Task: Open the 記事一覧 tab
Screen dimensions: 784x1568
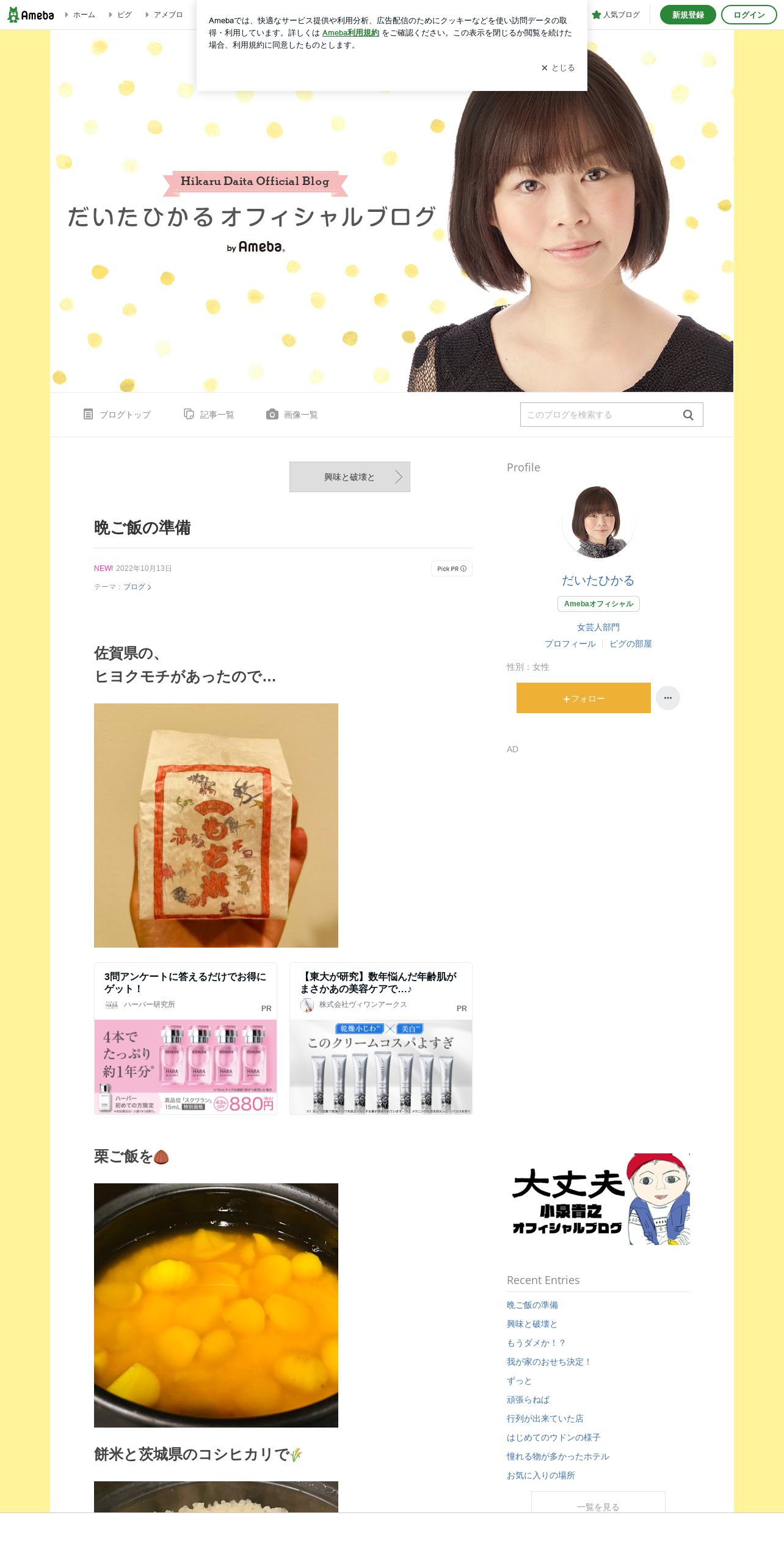Action: point(209,415)
